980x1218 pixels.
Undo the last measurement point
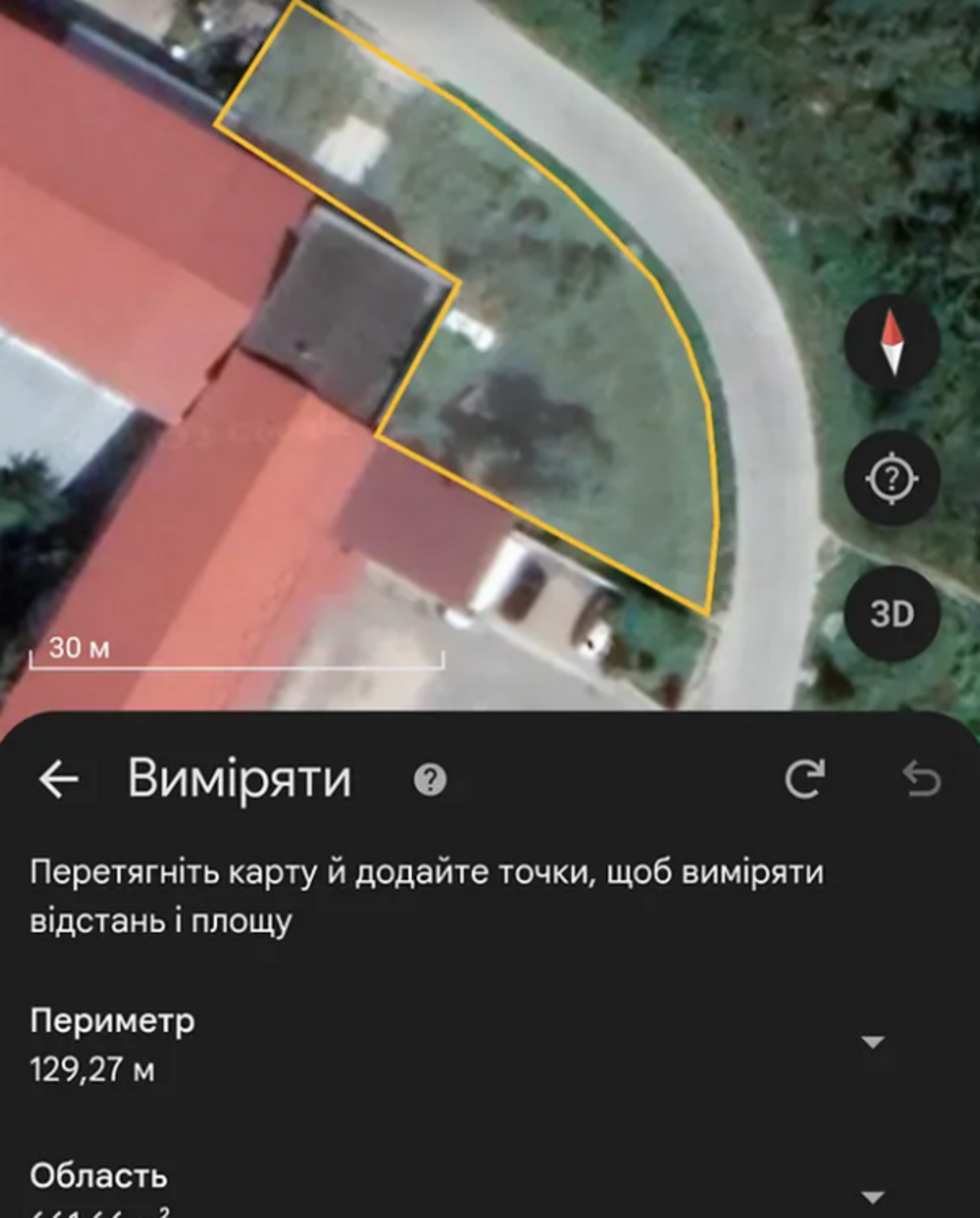coord(921,779)
